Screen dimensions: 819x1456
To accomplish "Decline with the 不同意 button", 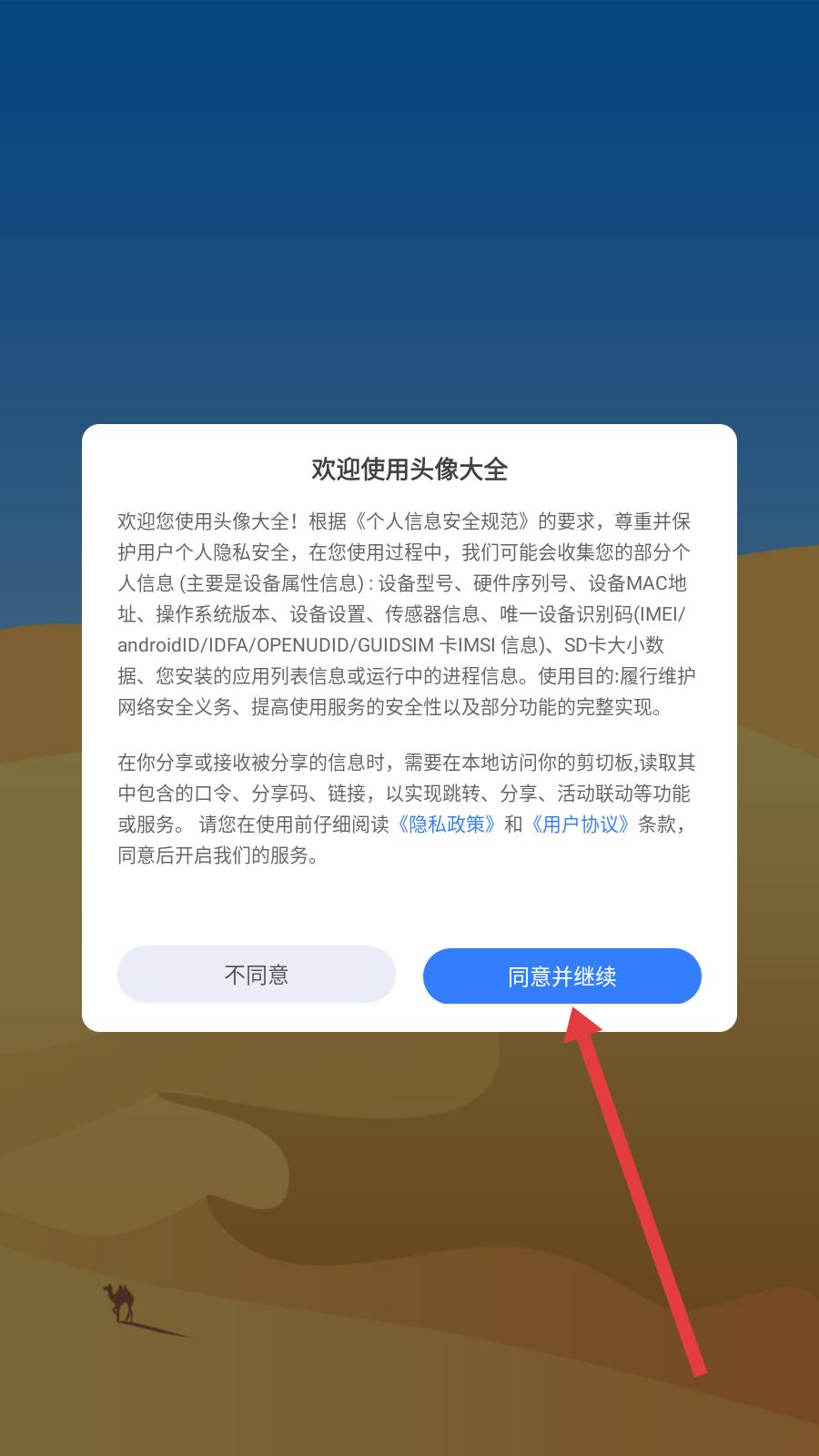I will tap(257, 975).
